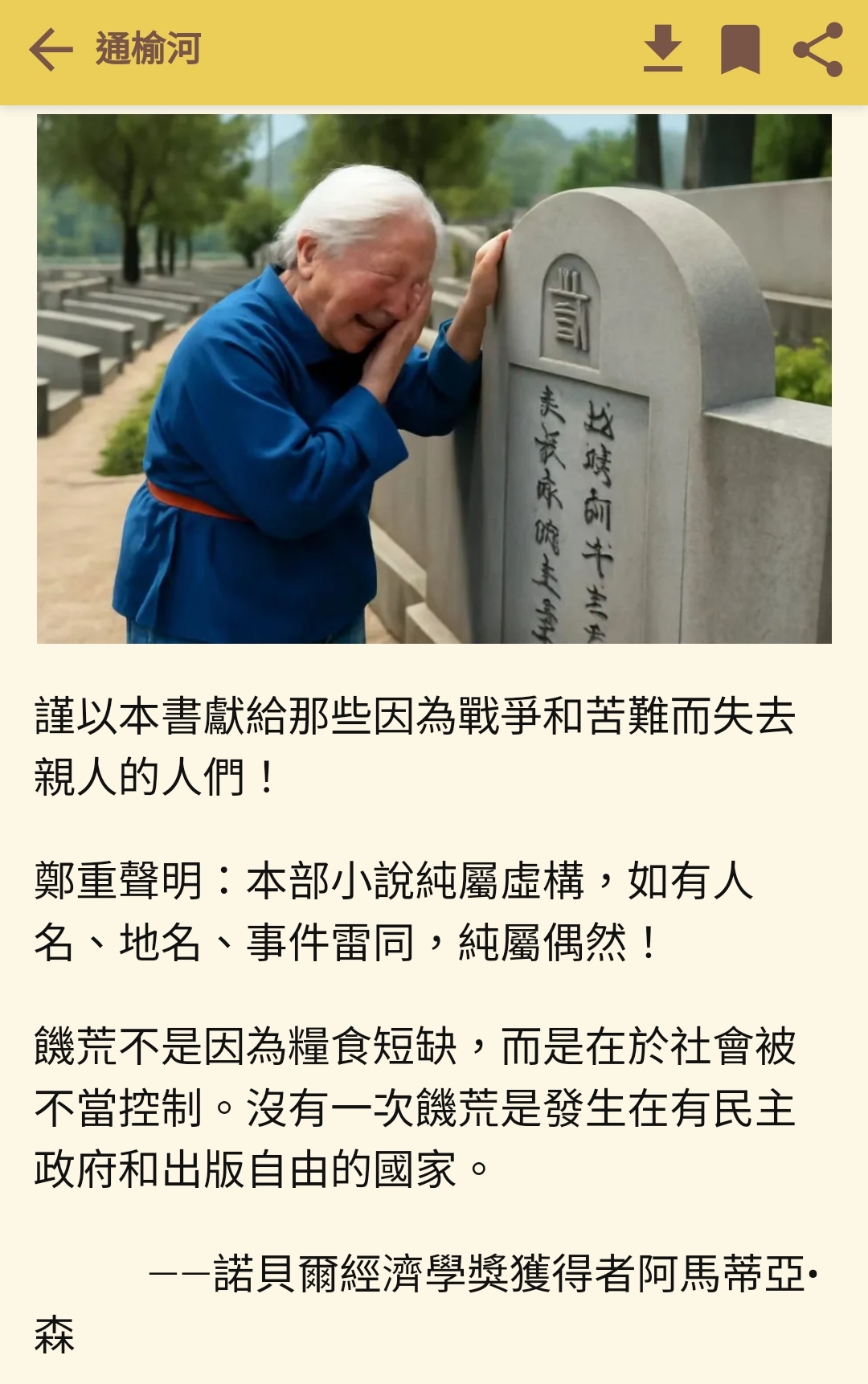Go back using the top arrow
The height and width of the screenshot is (1384, 868).
click(51, 50)
